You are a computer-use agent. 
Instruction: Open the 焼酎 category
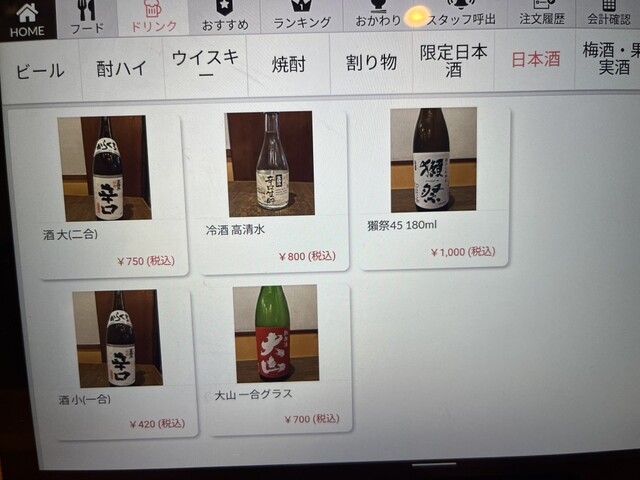click(288, 64)
